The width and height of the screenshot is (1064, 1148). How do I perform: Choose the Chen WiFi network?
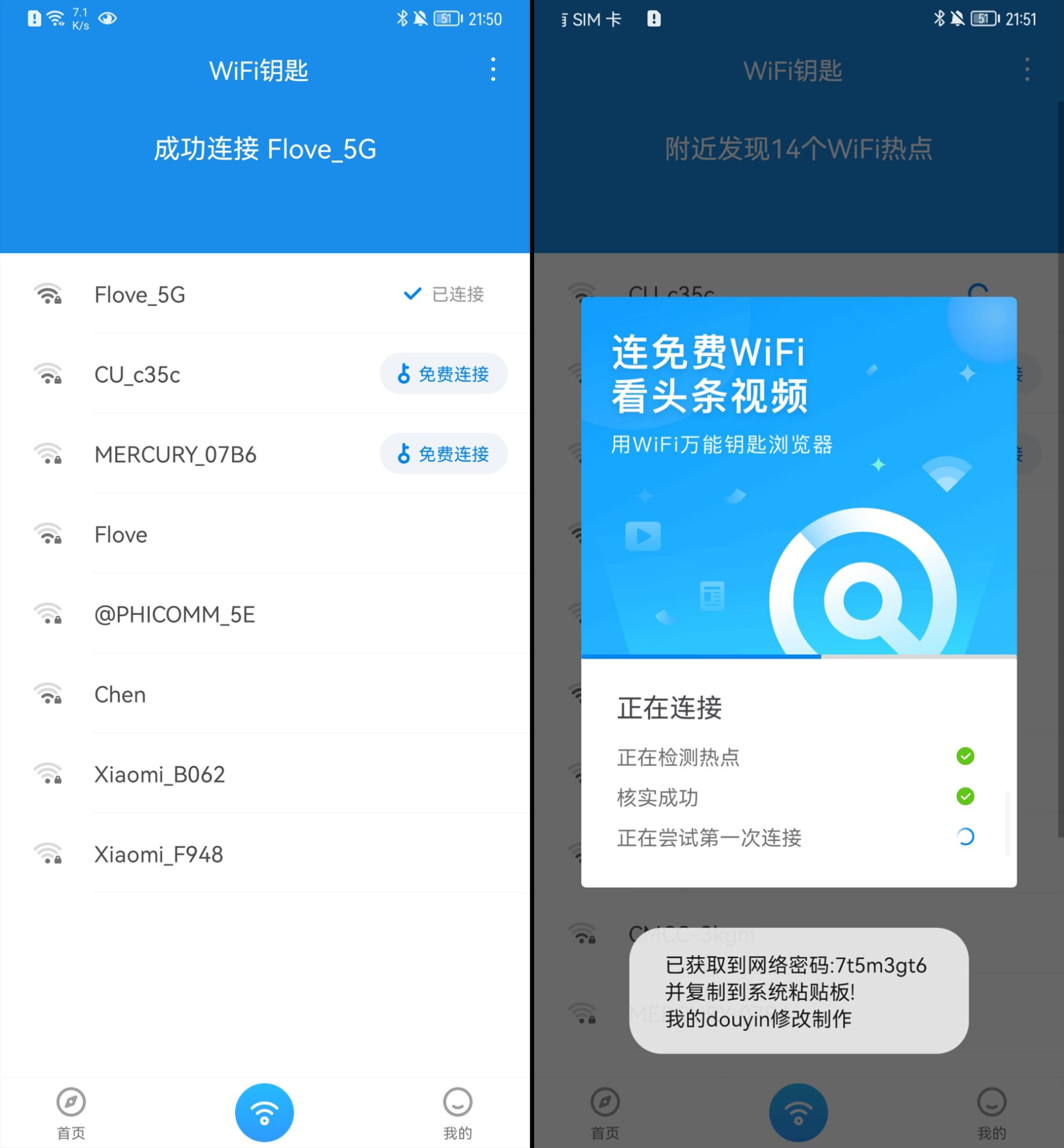point(263,695)
